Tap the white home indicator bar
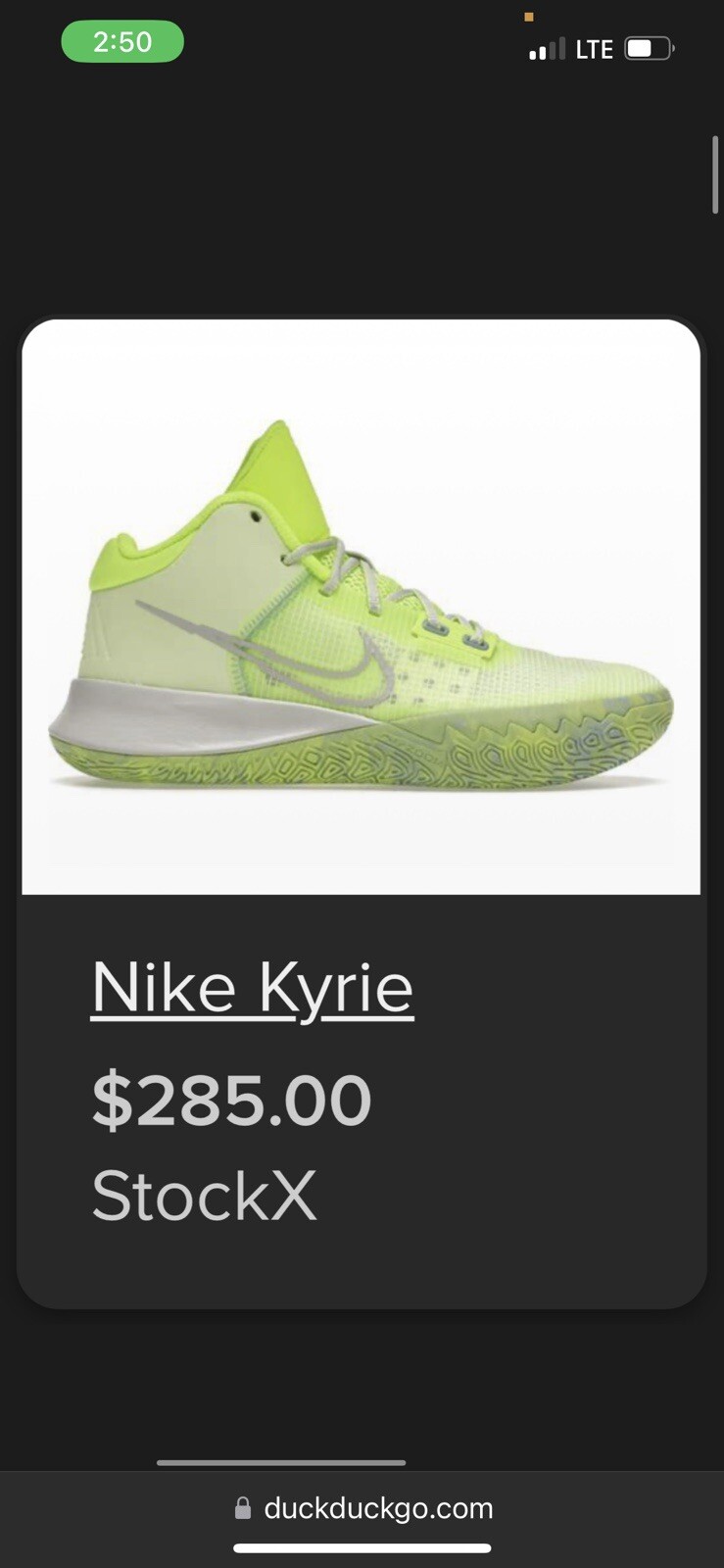 point(362,1547)
